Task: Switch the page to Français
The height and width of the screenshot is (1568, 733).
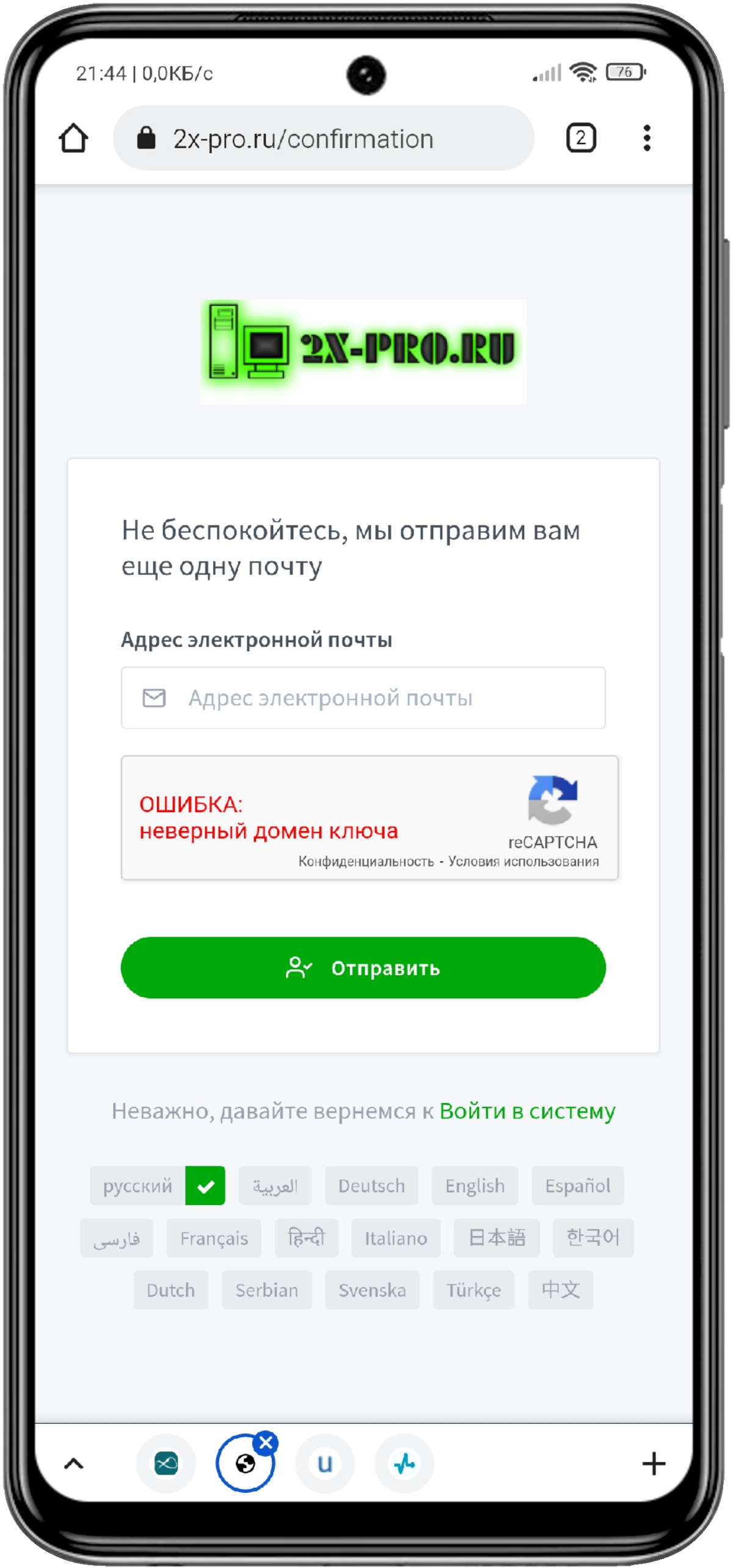Action: click(214, 1239)
